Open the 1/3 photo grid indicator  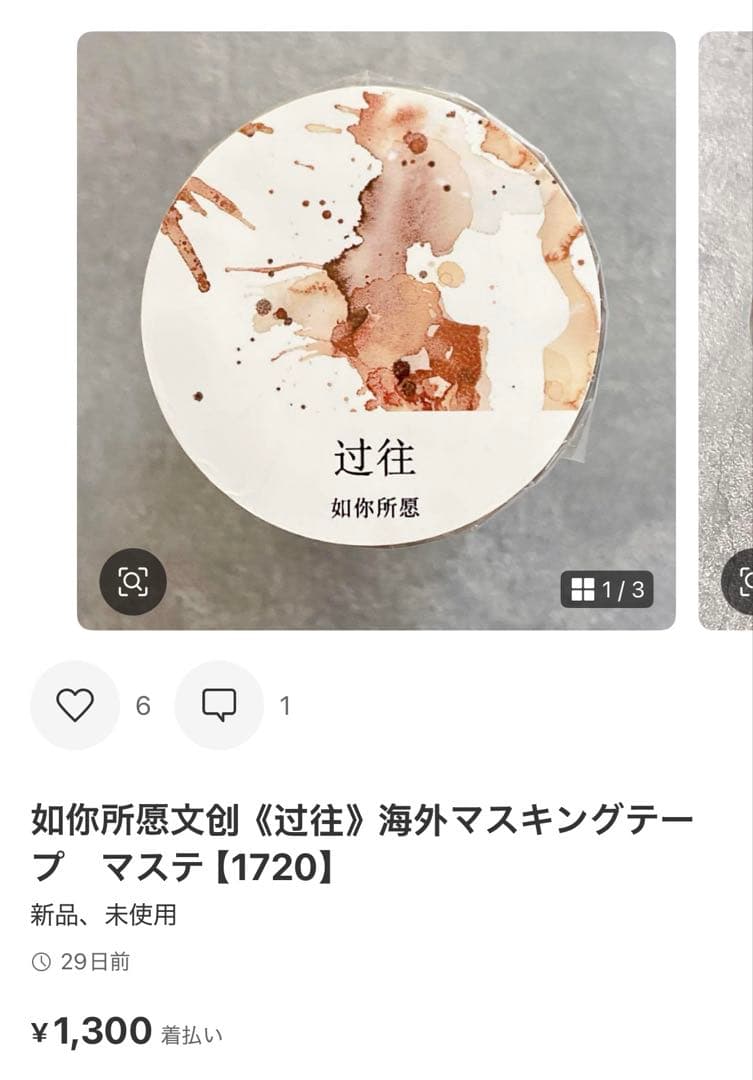[x=608, y=590]
